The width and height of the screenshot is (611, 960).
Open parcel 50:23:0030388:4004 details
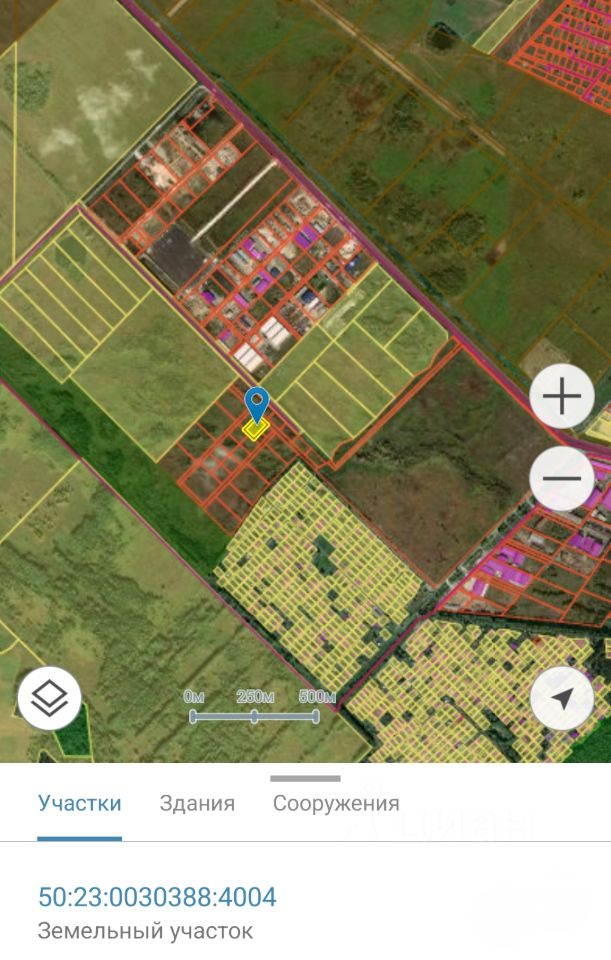[157, 897]
